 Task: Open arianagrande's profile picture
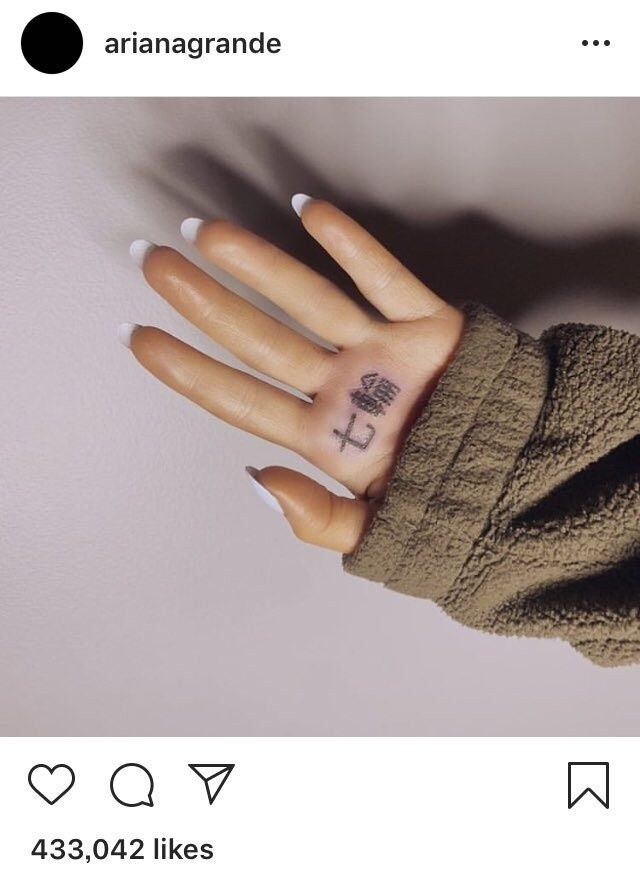point(51,44)
